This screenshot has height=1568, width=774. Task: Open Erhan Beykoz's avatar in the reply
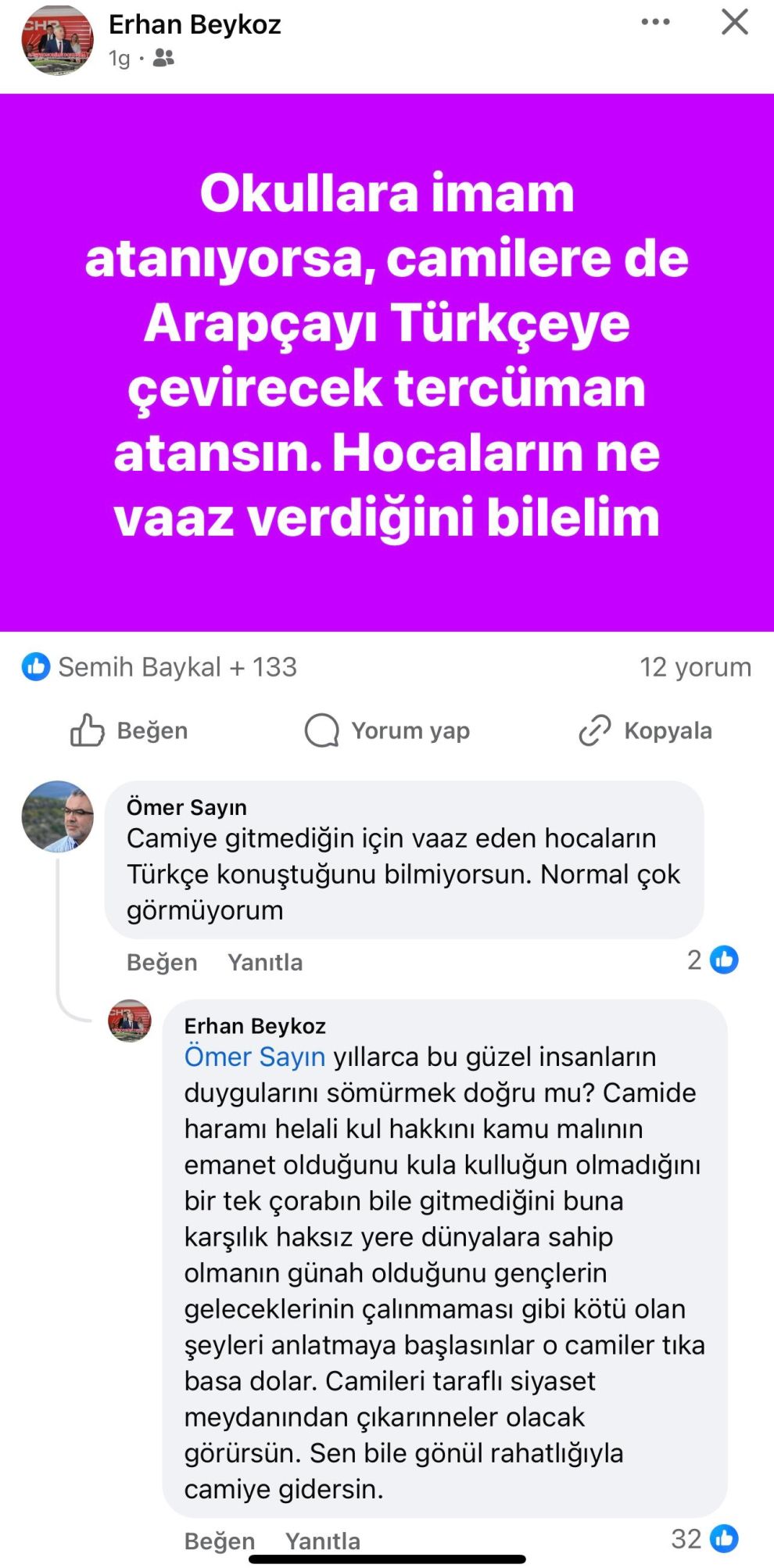click(130, 1021)
